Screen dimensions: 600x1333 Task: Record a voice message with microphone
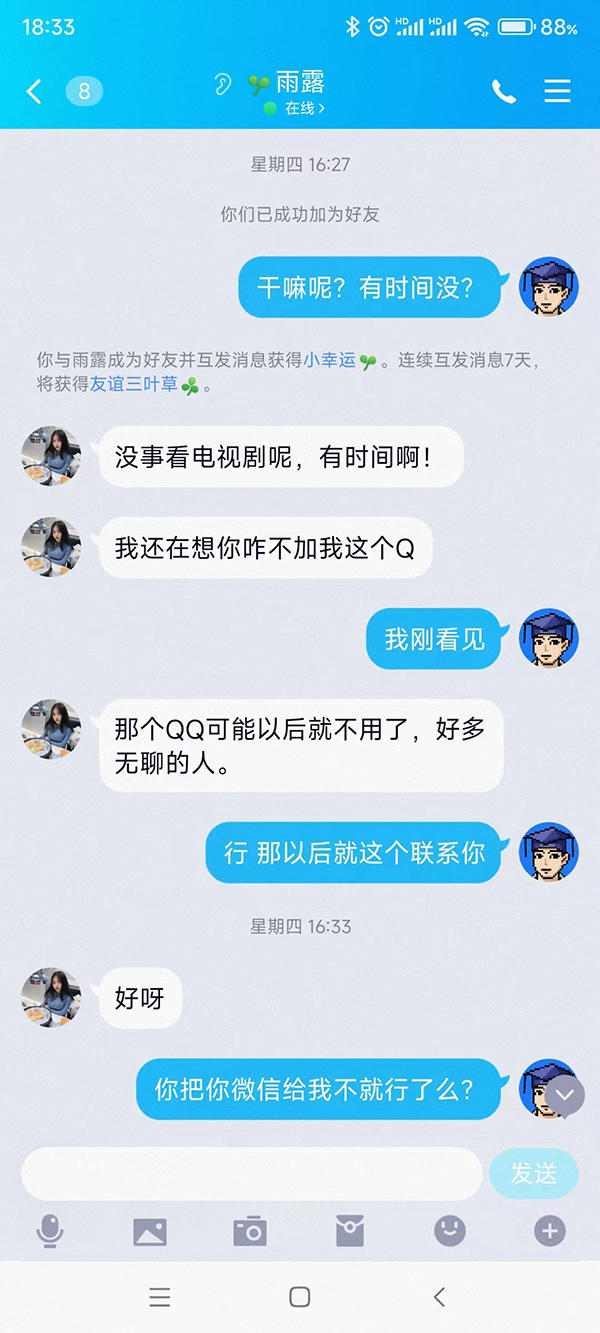click(x=50, y=1231)
